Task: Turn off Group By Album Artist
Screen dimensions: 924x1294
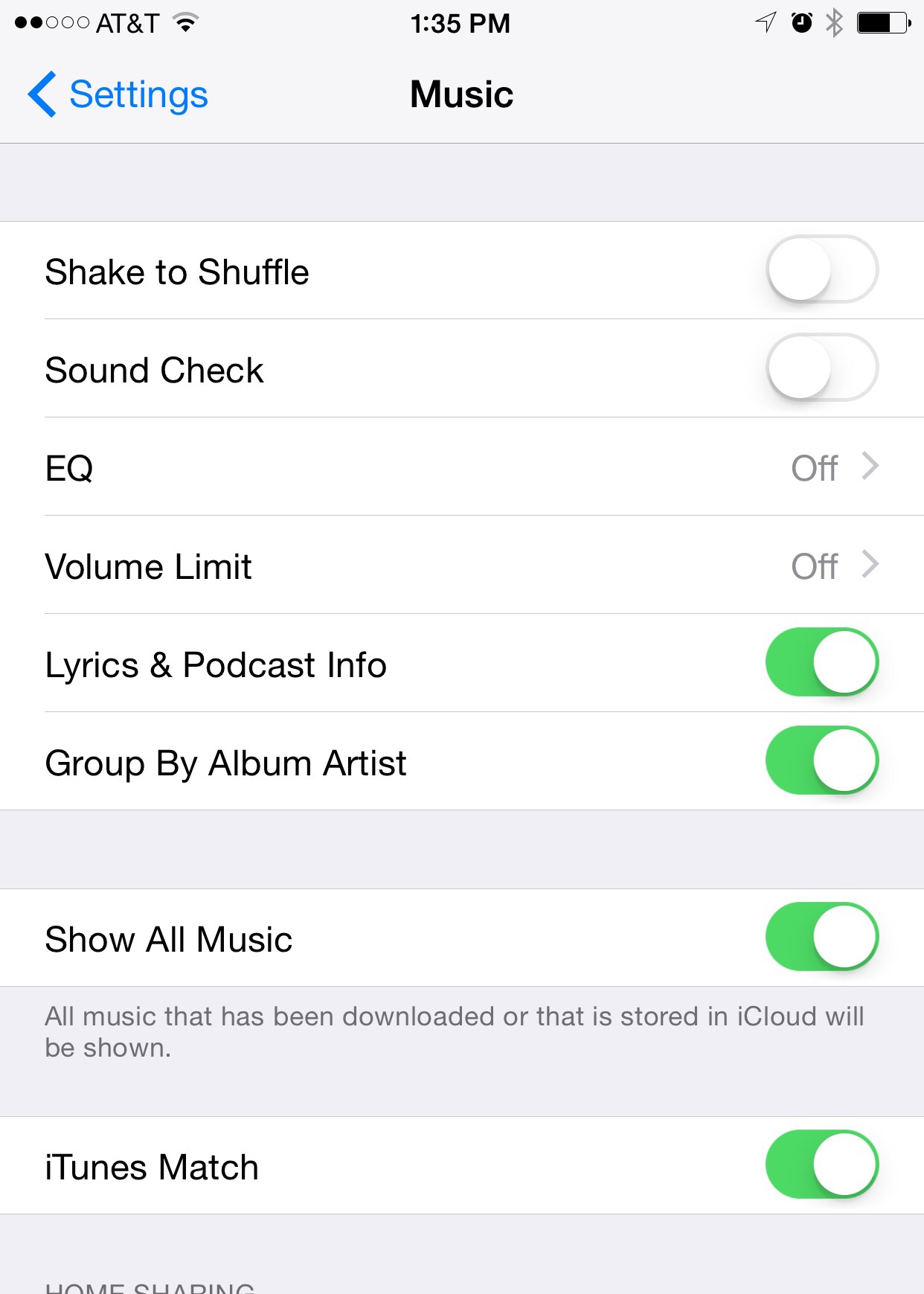Action: pyautogui.click(x=821, y=760)
